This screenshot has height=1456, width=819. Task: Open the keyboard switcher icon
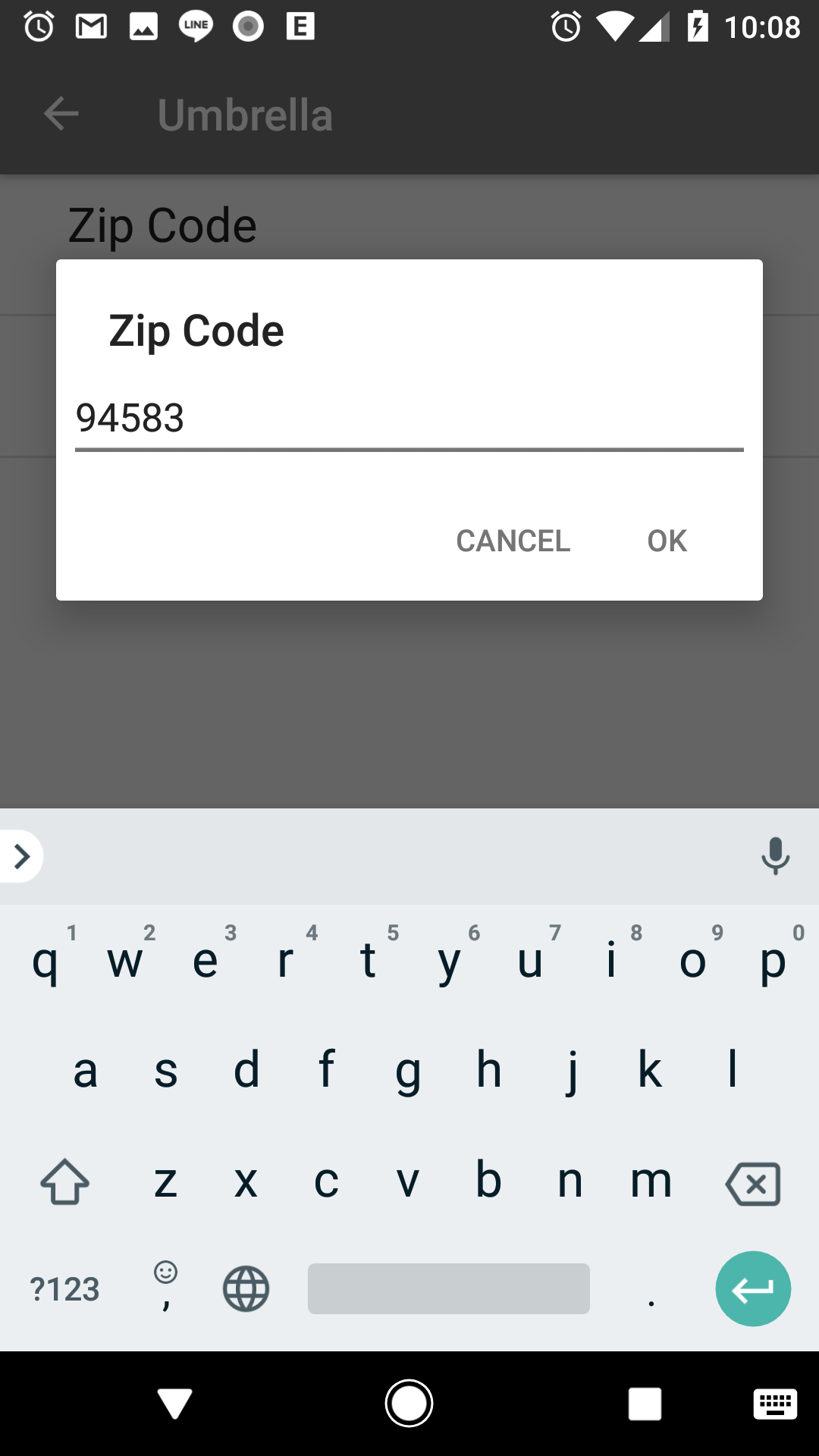[774, 1404]
